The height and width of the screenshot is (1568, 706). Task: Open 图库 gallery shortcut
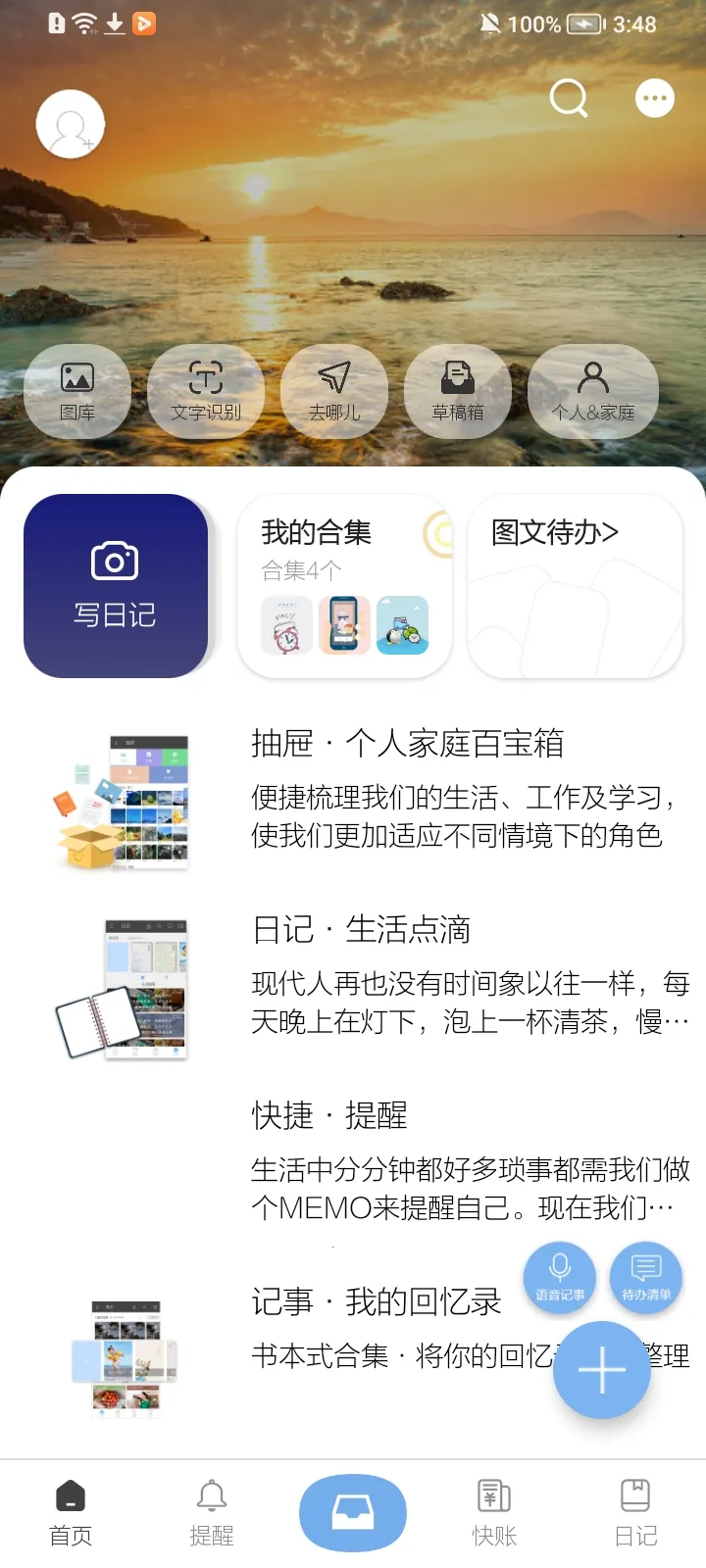click(x=77, y=391)
